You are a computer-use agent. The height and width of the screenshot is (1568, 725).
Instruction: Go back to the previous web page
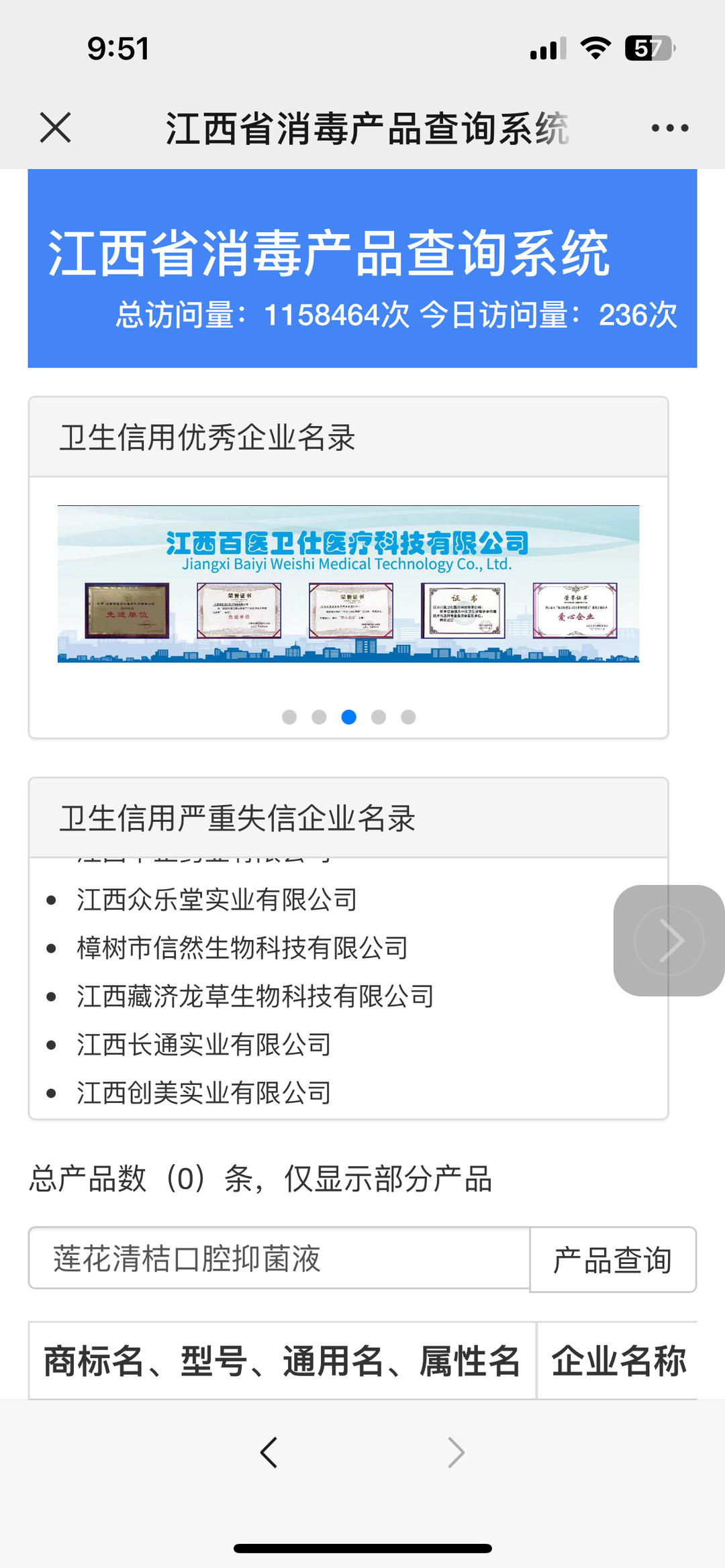269,1453
